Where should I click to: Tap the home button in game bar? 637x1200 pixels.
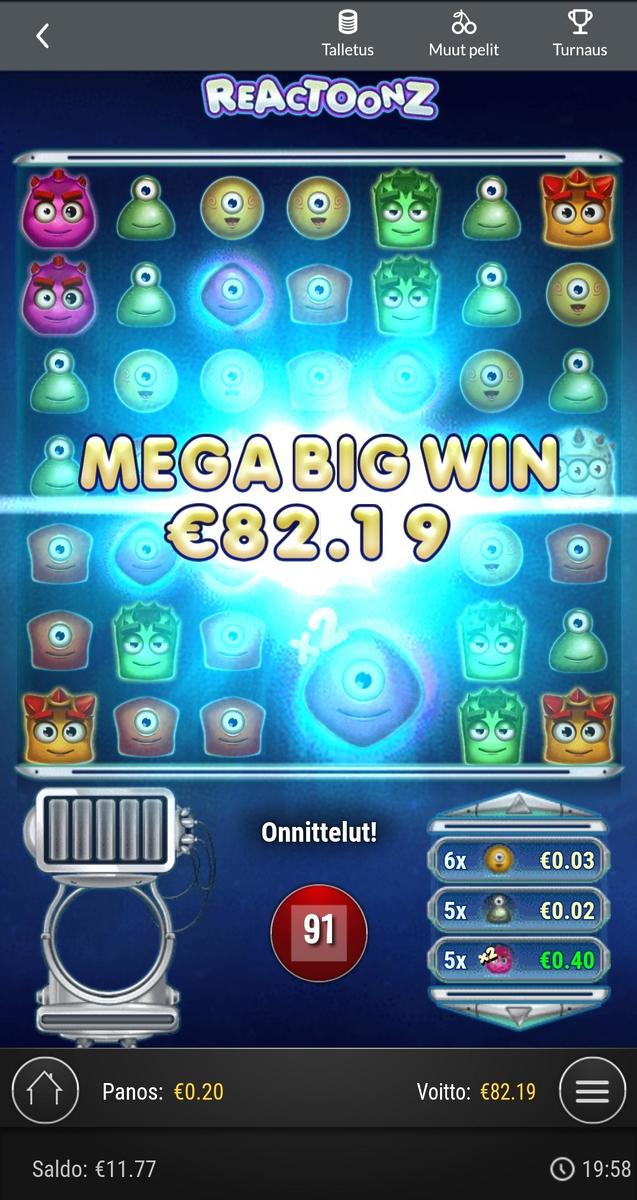45,1091
